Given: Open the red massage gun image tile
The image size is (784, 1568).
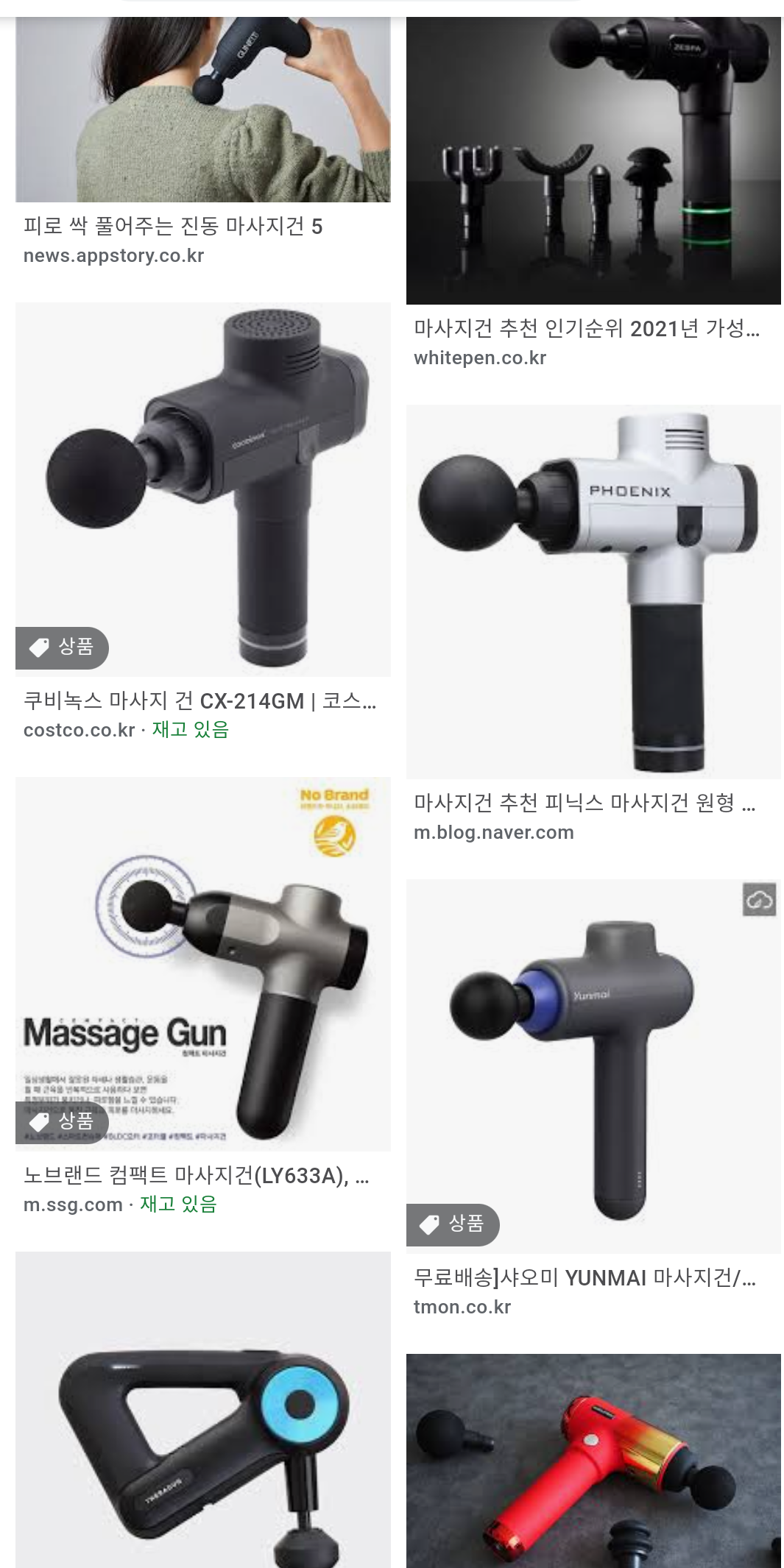Looking at the screenshot, I should point(593,1461).
